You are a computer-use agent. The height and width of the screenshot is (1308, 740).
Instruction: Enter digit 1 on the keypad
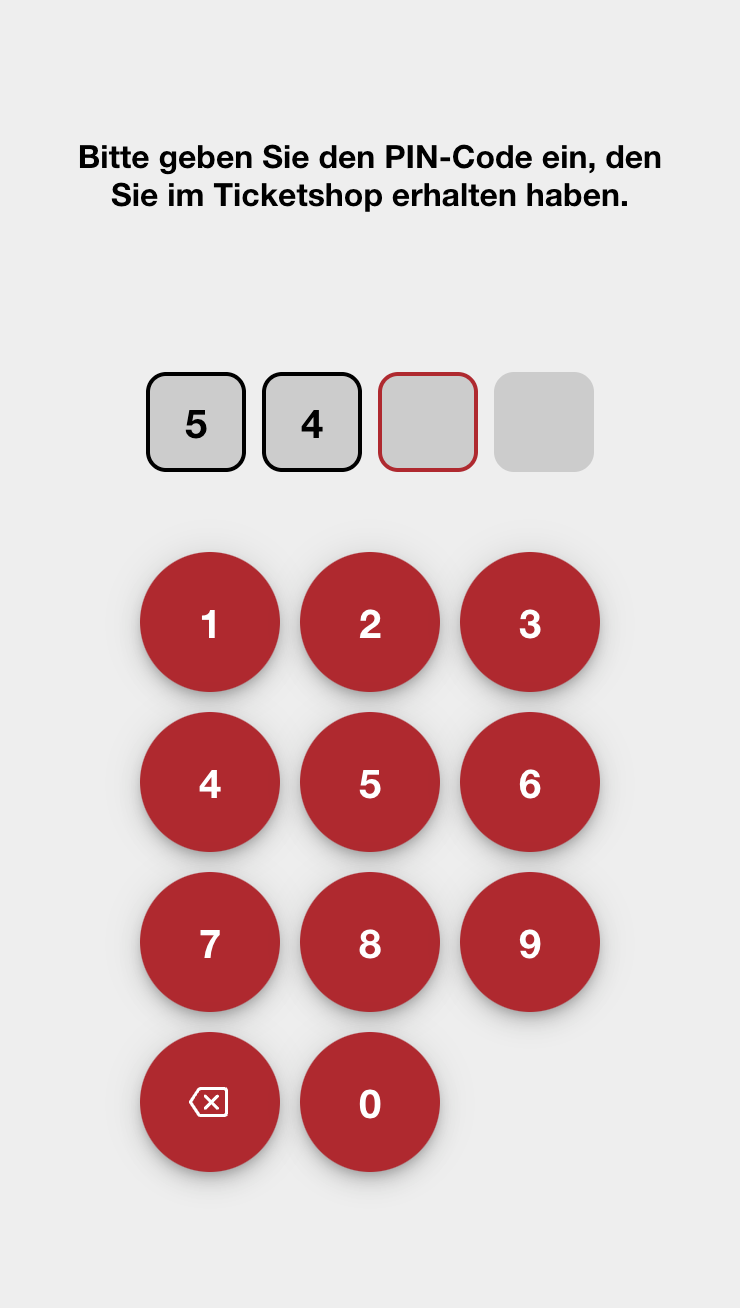[x=210, y=622]
